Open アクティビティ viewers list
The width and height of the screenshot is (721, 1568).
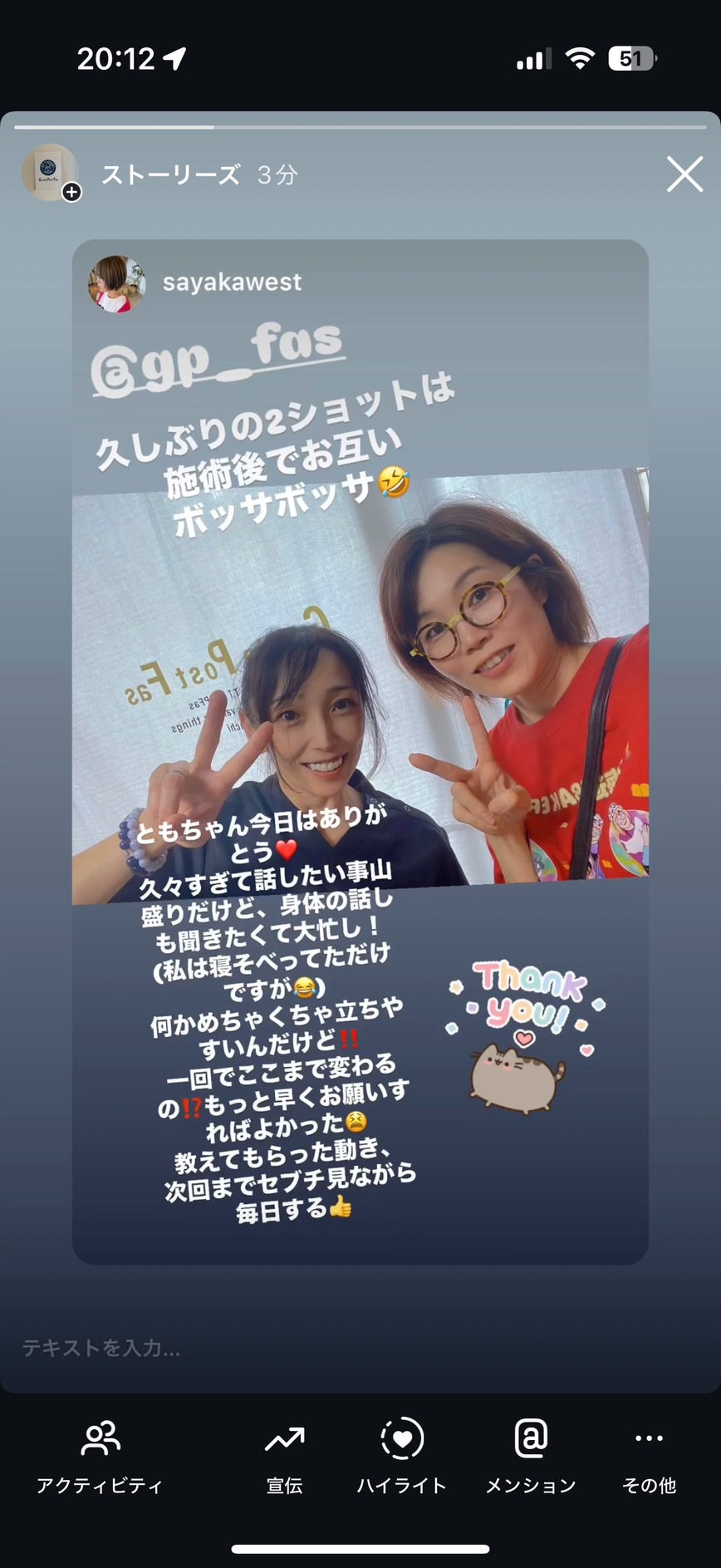[100, 1458]
